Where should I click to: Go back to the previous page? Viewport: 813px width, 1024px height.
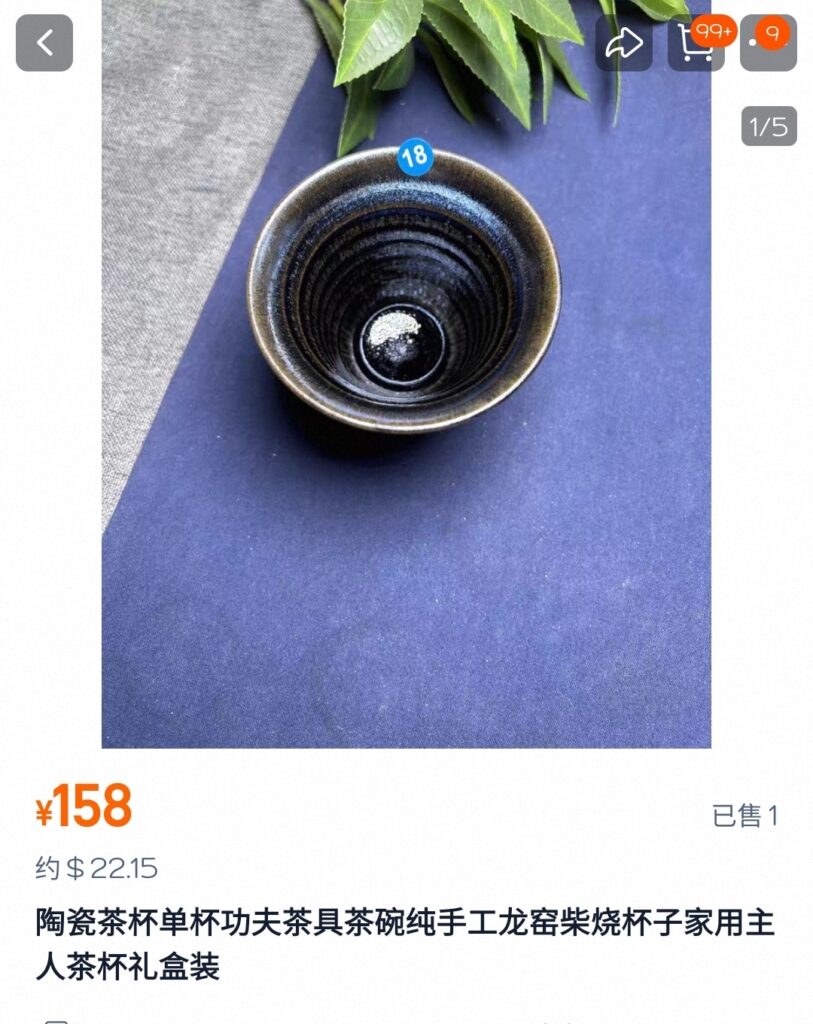(x=44, y=43)
